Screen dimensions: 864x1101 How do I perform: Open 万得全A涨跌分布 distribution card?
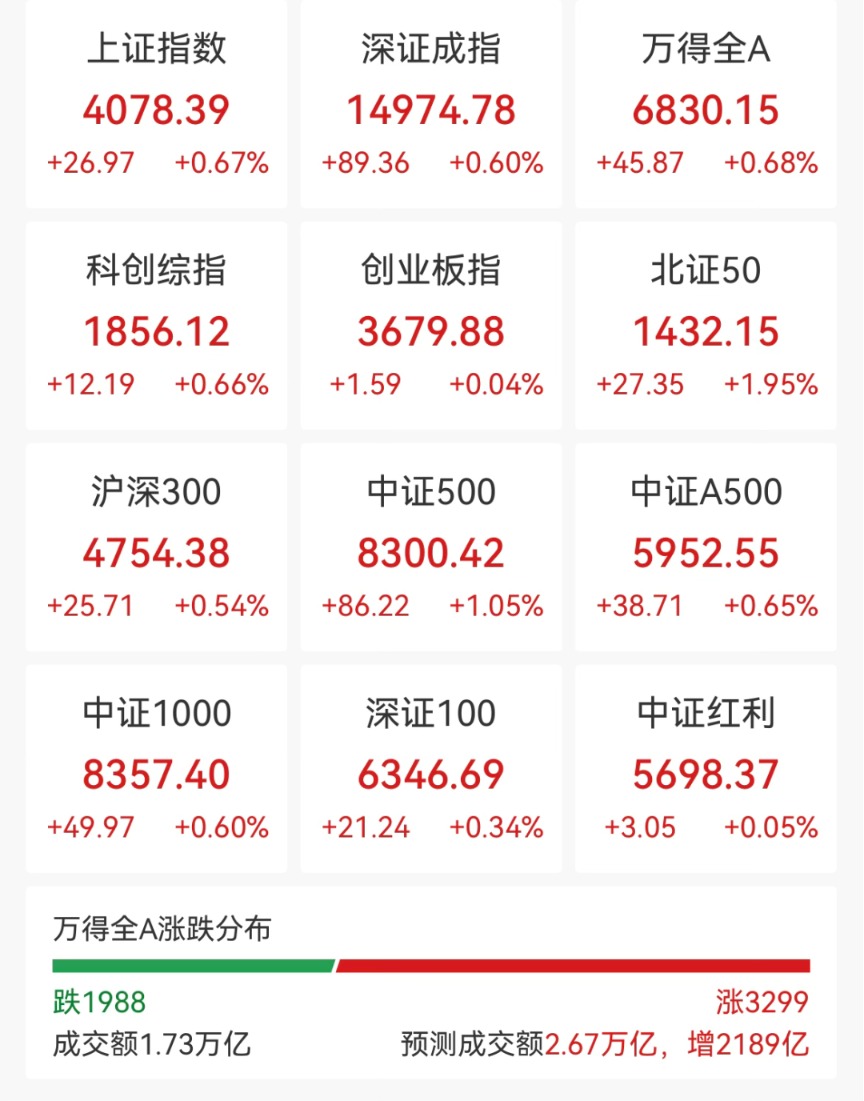point(431,982)
